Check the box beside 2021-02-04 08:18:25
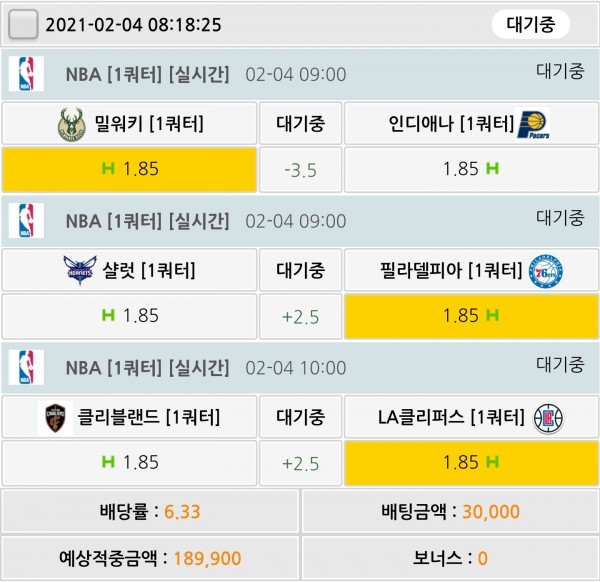600x582 pixels. pyautogui.click(x=23, y=23)
